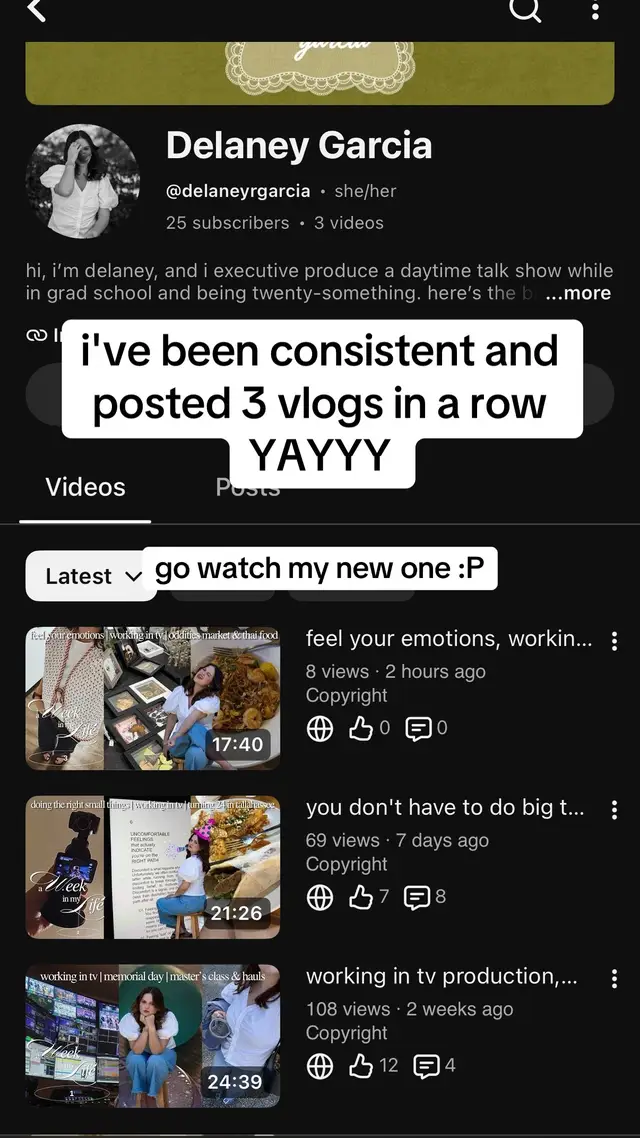Open the Latest sort dropdown
The width and height of the screenshot is (640, 1138).
(91, 576)
